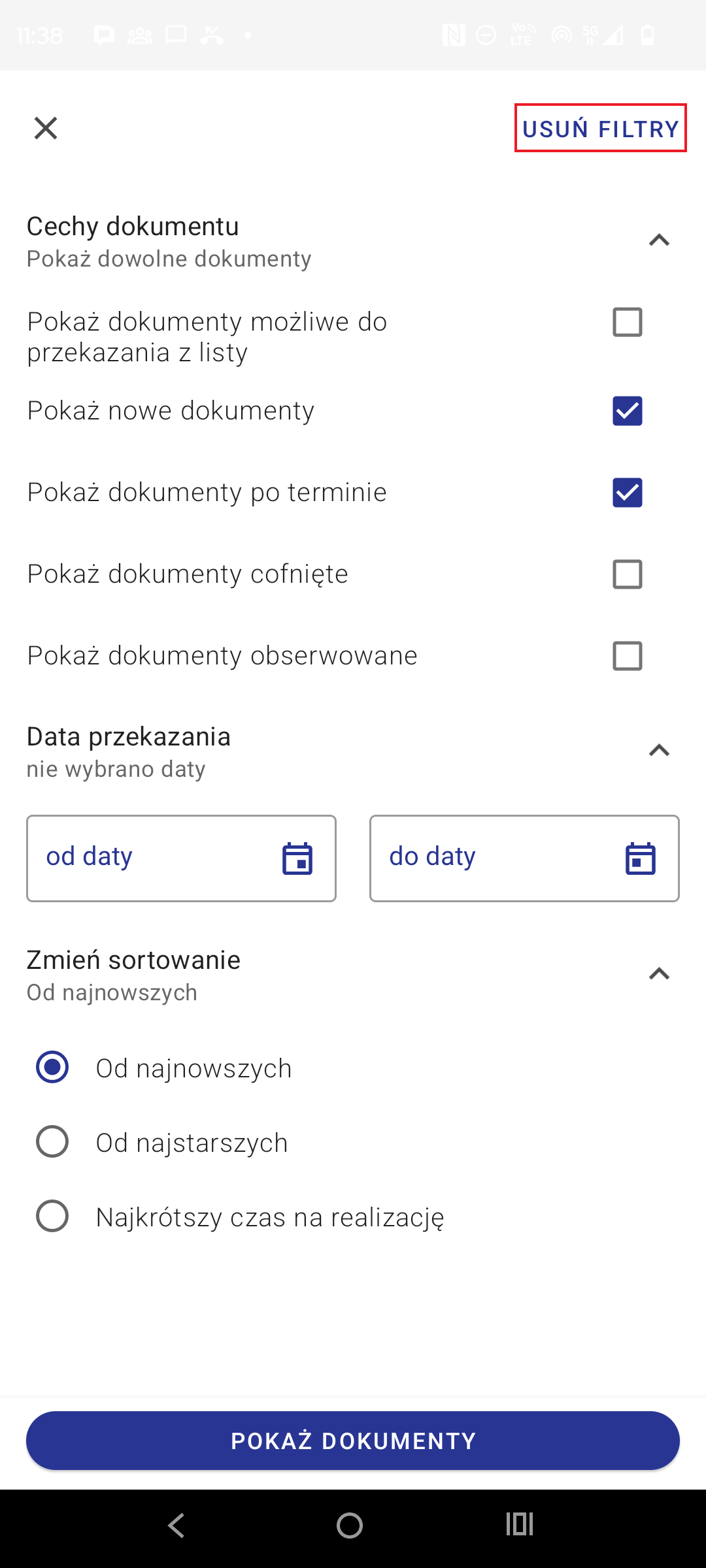706x1568 pixels.
Task: Enable Pokaż dokumenty cofnięte checkbox
Action: click(627, 574)
